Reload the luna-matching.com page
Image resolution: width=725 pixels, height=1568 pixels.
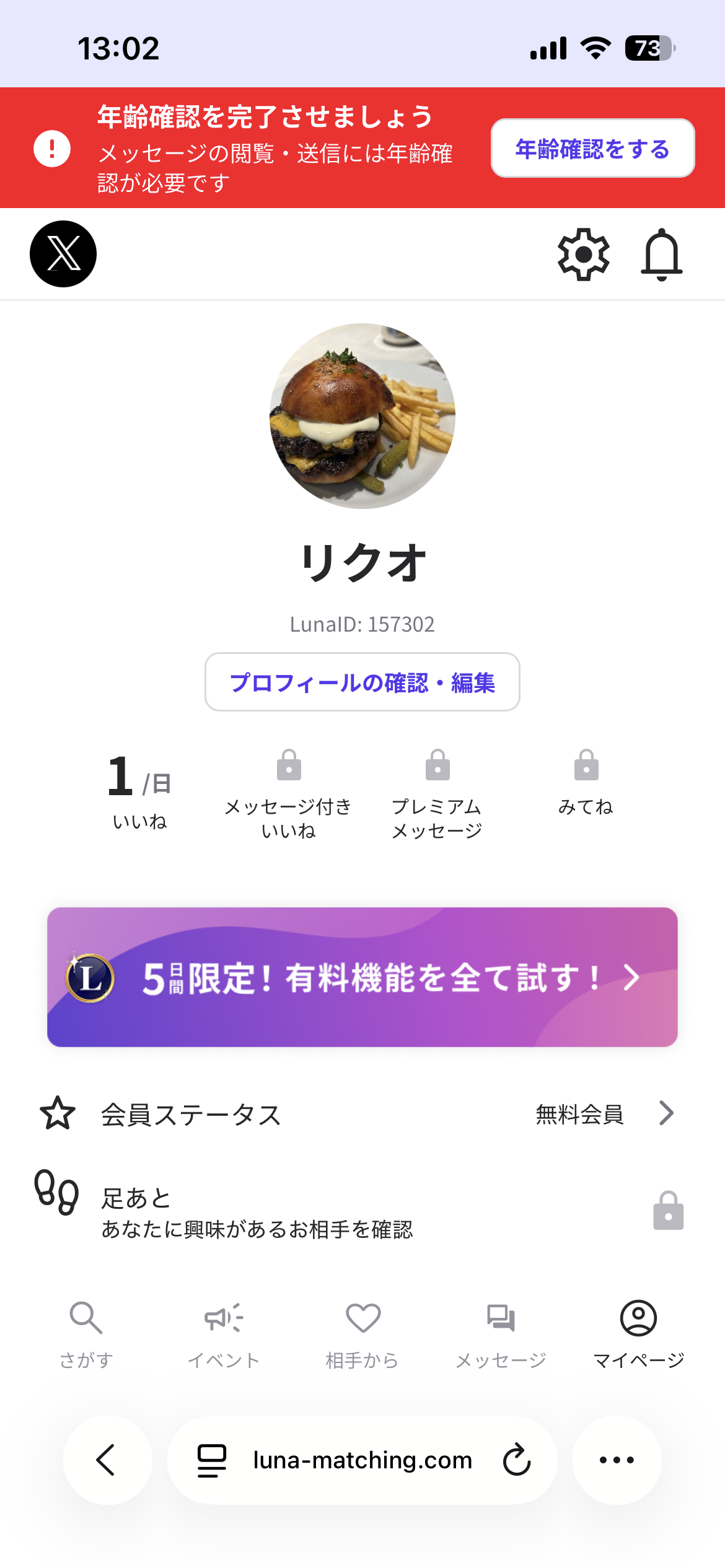click(517, 1460)
